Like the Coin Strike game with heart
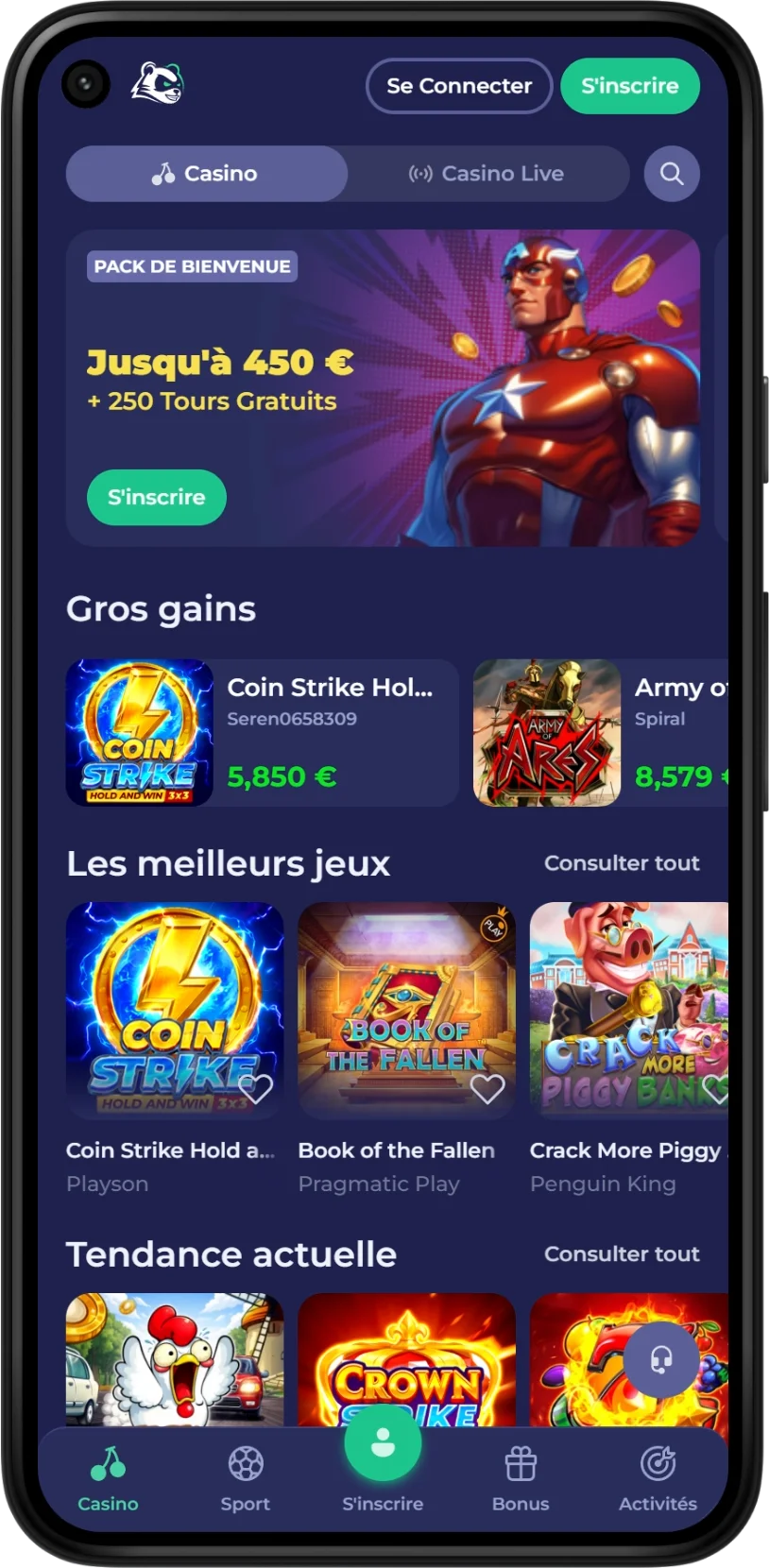This screenshot has width=769, height=1568. point(255,1089)
